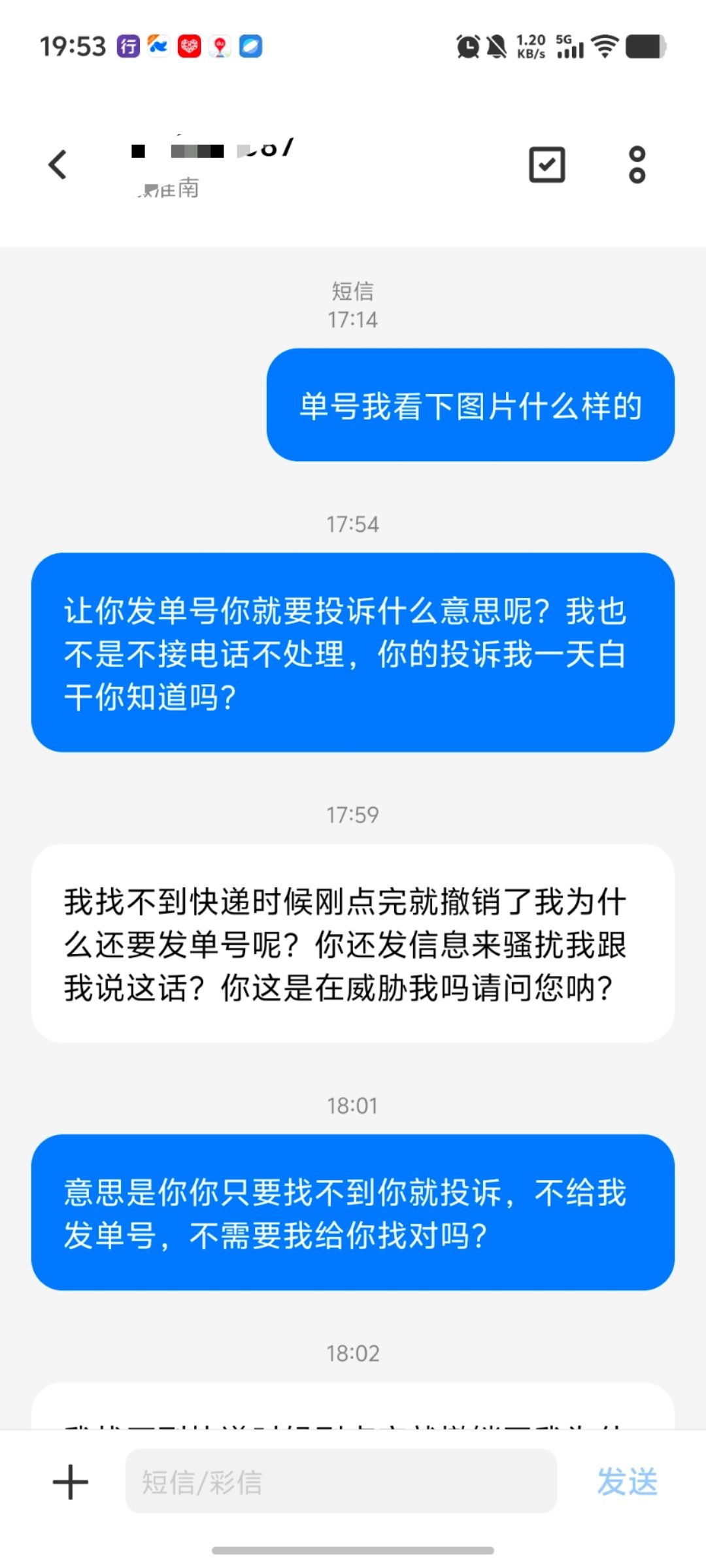Open the multi-select checkbox icon
706x1568 pixels.
coord(546,165)
